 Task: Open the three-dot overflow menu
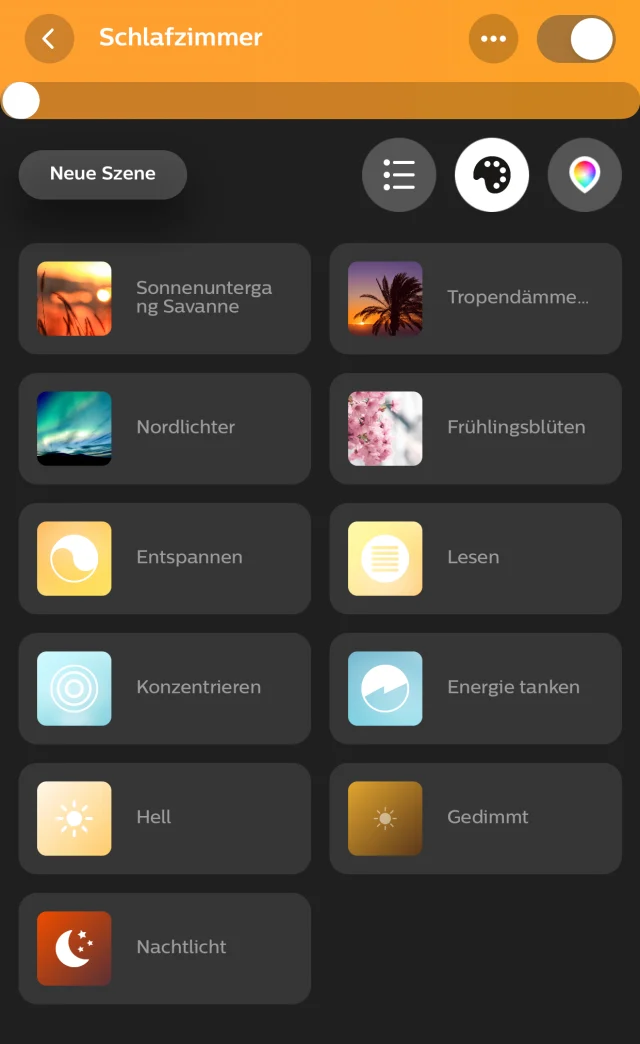point(493,39)
